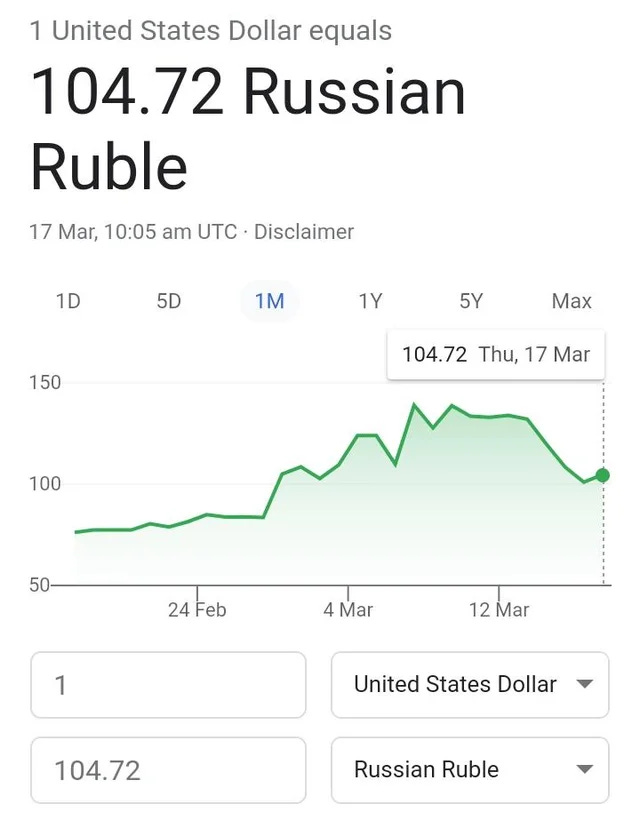Screen dimensions: 640x820
Task: Edit the dollar amount field
Action: click(168, 685)
